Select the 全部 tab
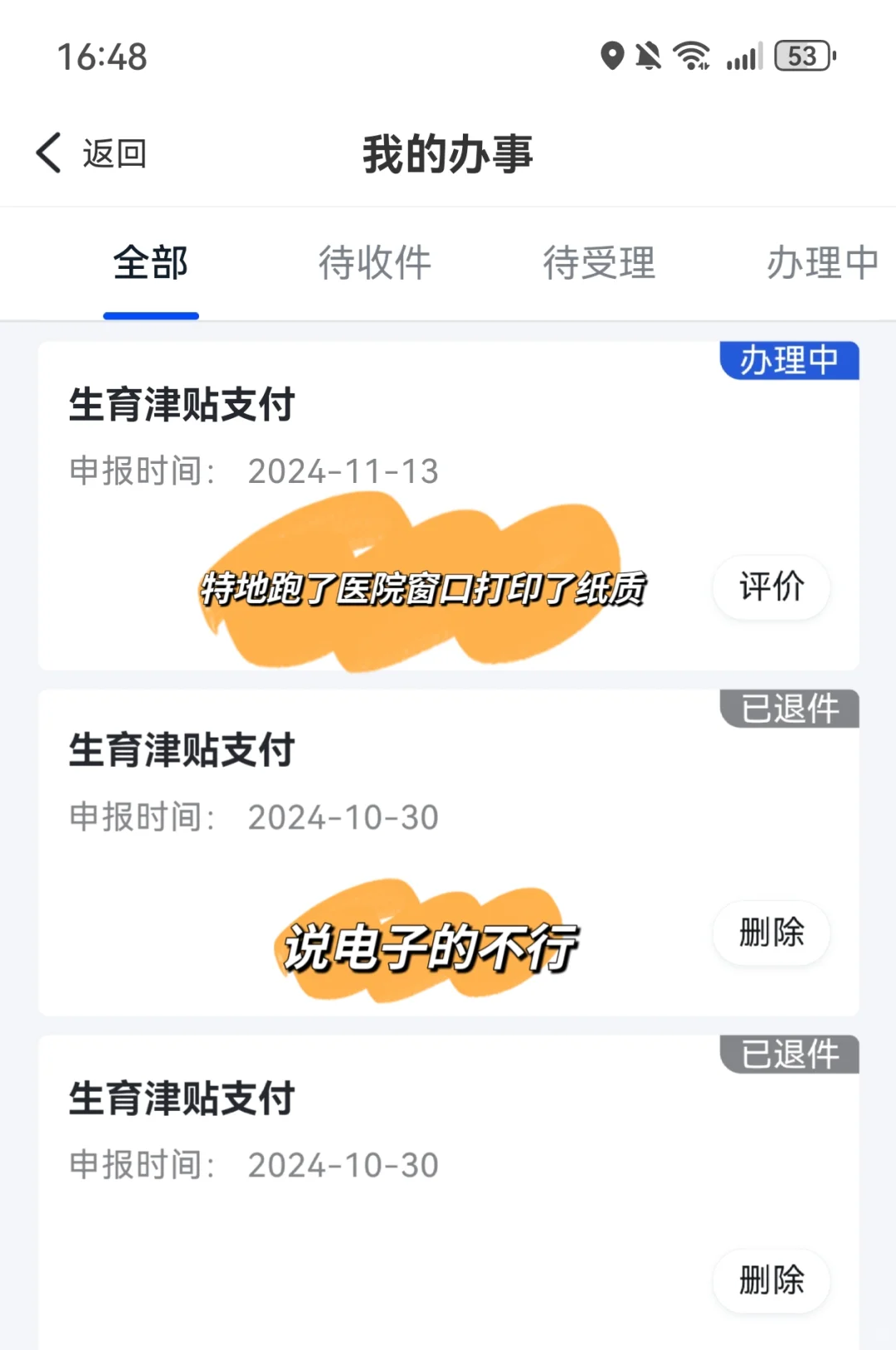 pyautogui.click(x=151, y=264)
